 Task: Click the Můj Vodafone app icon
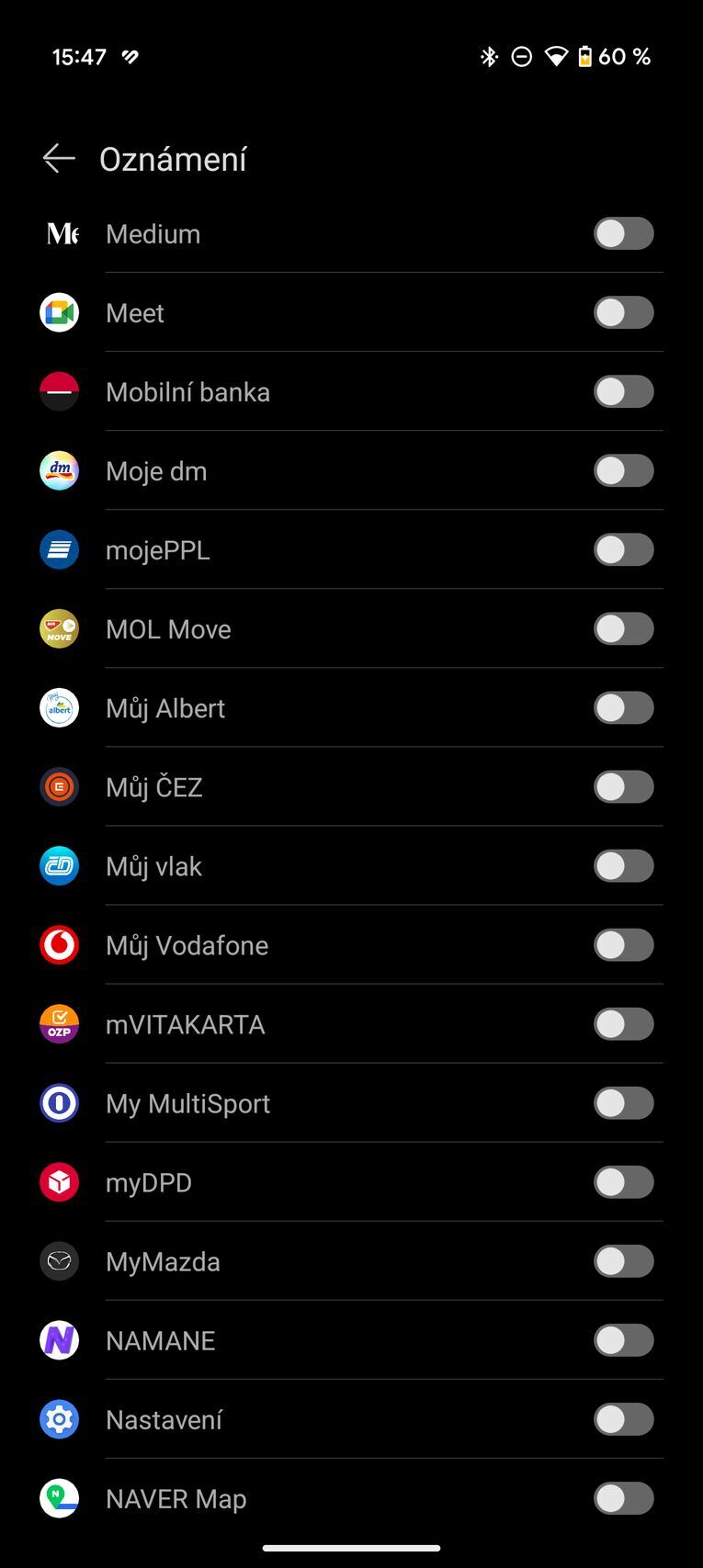[59, 945]
